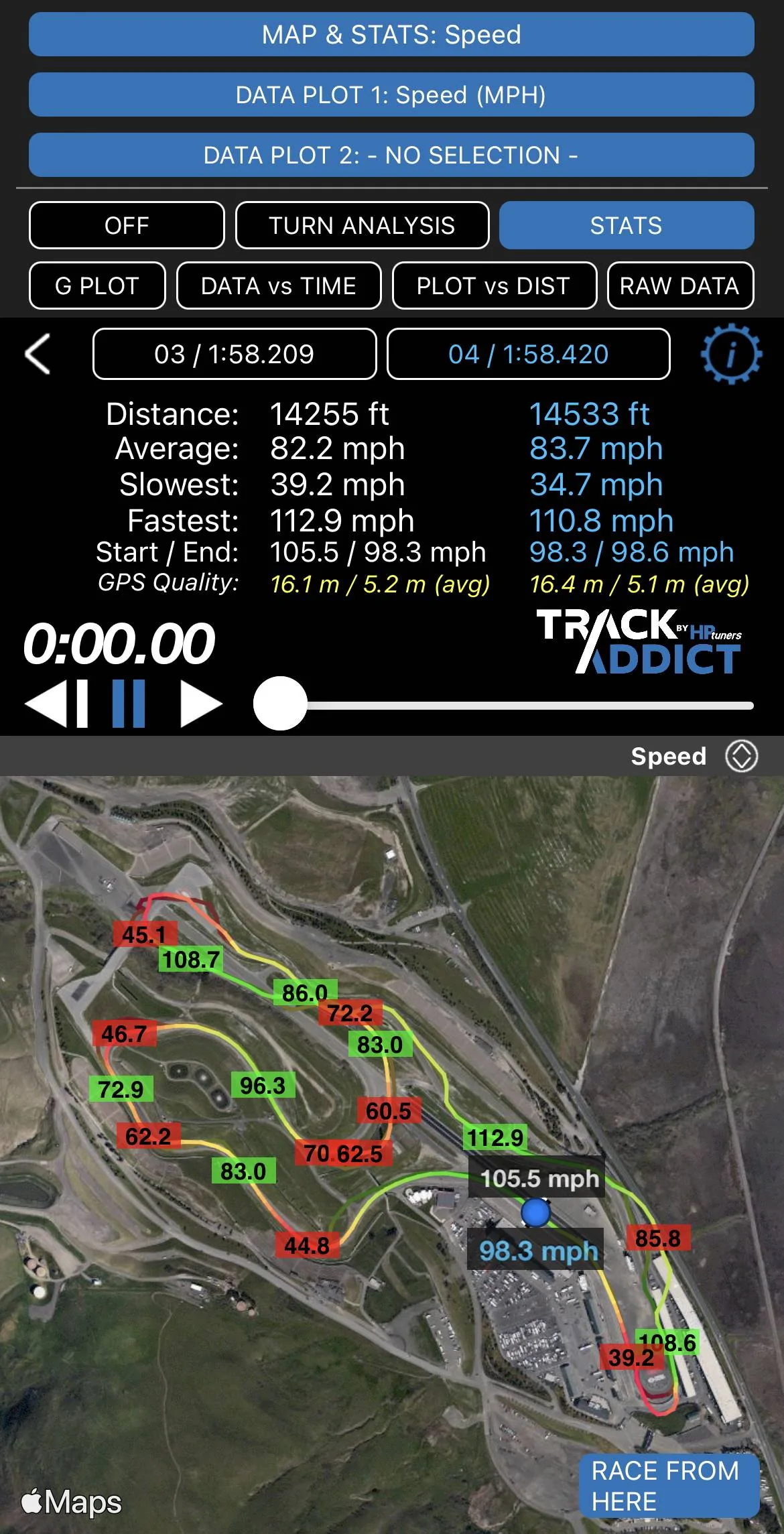Switch to TURN ANALYSIS view

click(x=362, y=225)
